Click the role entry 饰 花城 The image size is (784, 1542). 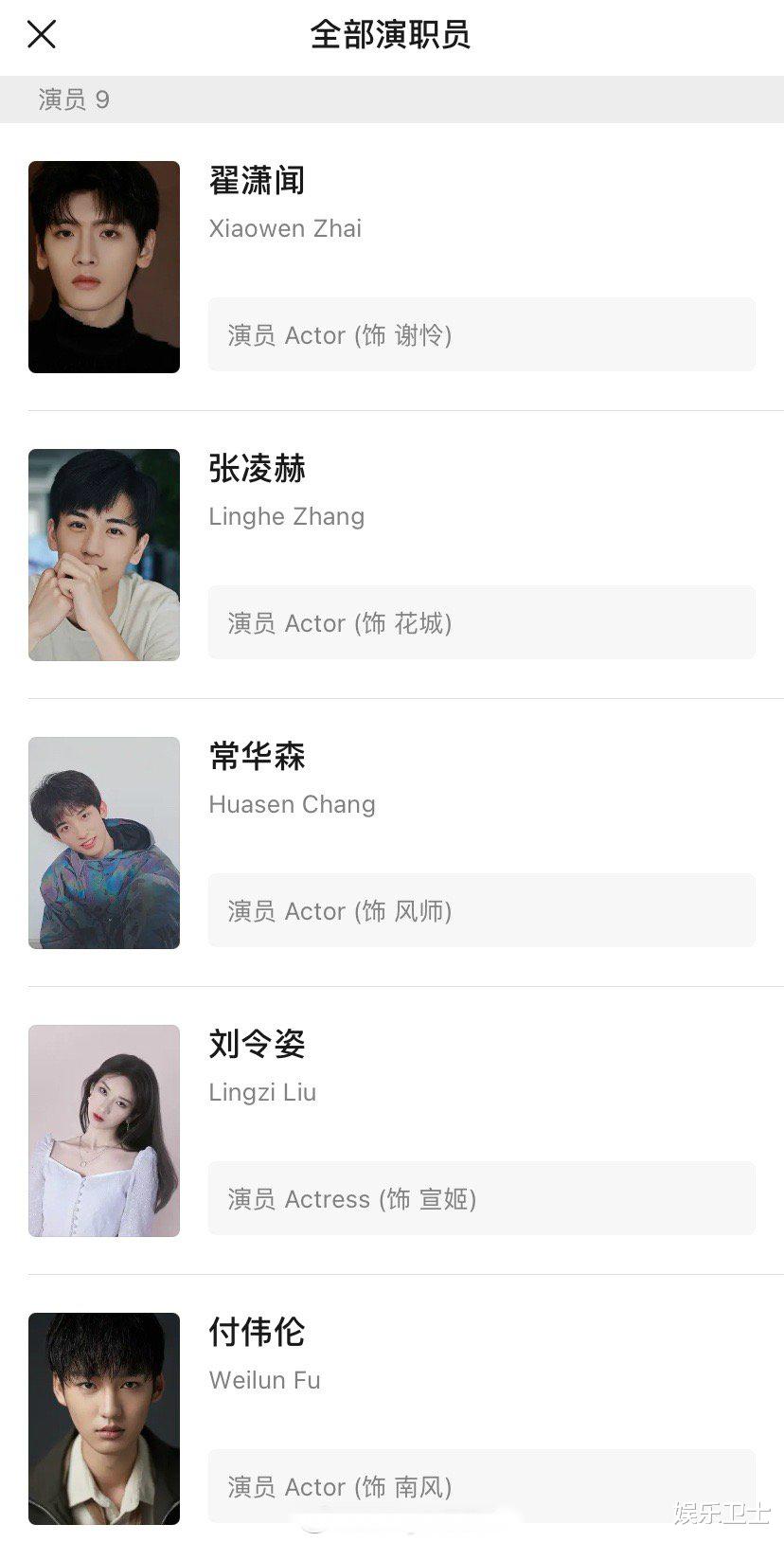point(483,622)
